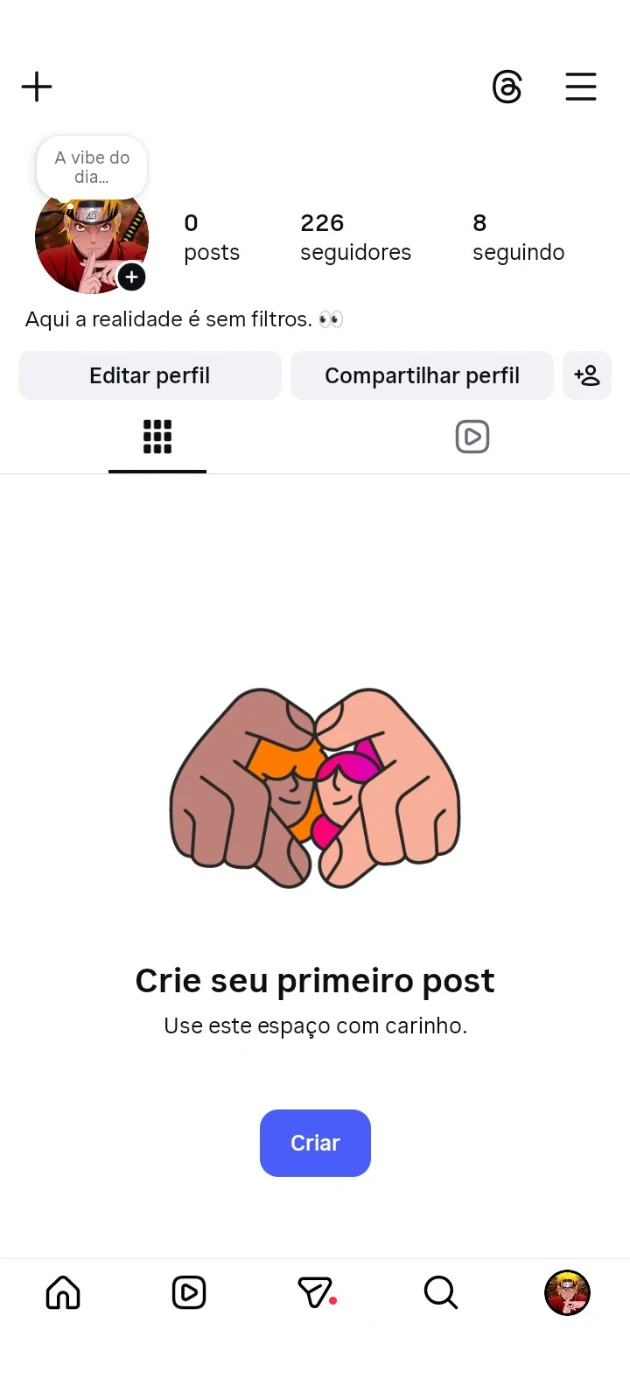Add a note in 'A vibe do dia' bubble

click(92, 167)
